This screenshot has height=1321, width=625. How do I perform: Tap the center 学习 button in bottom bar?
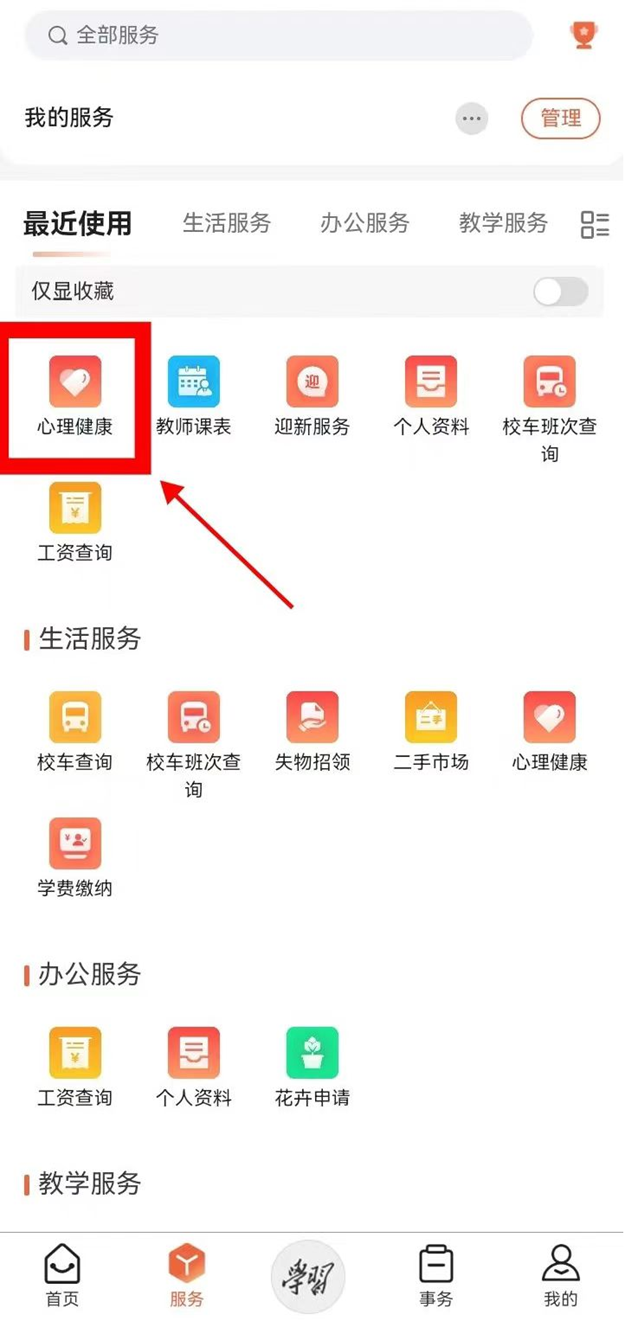click(308, 1275)
